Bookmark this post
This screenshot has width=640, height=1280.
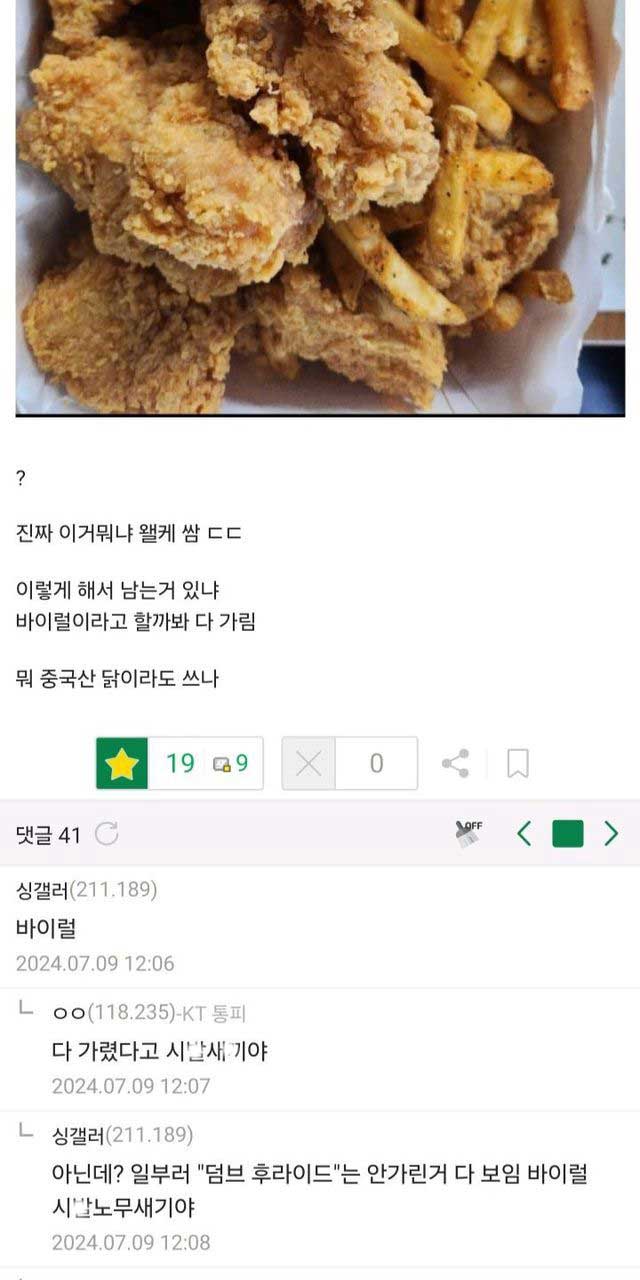(518, 764)
